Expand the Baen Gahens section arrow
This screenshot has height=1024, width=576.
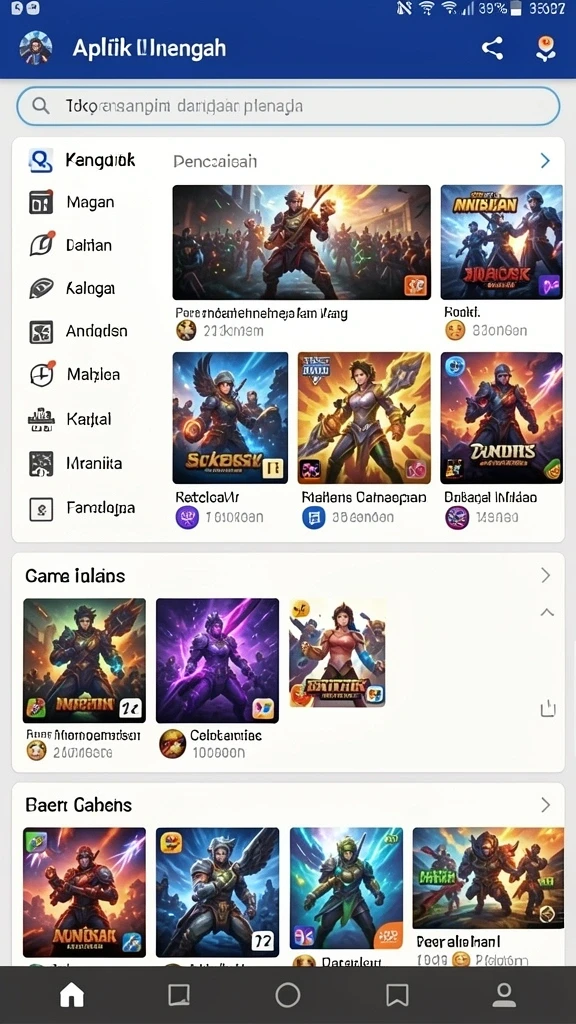[x=546, y=805]
